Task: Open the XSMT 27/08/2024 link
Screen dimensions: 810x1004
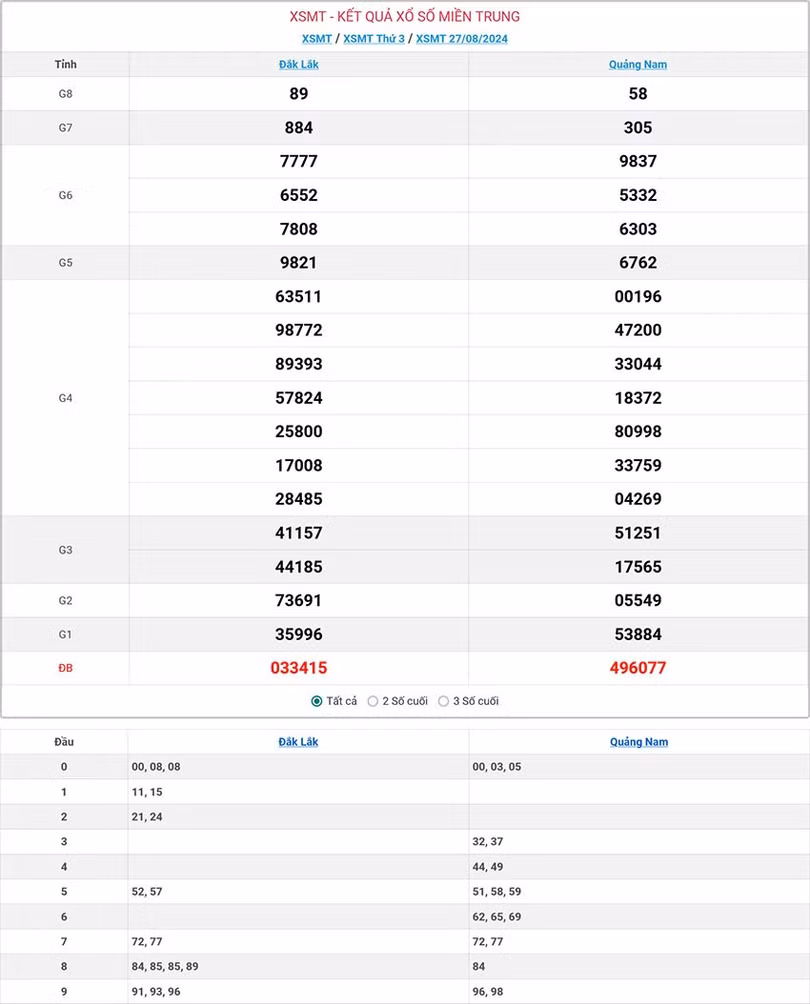Action: point(462,39)
